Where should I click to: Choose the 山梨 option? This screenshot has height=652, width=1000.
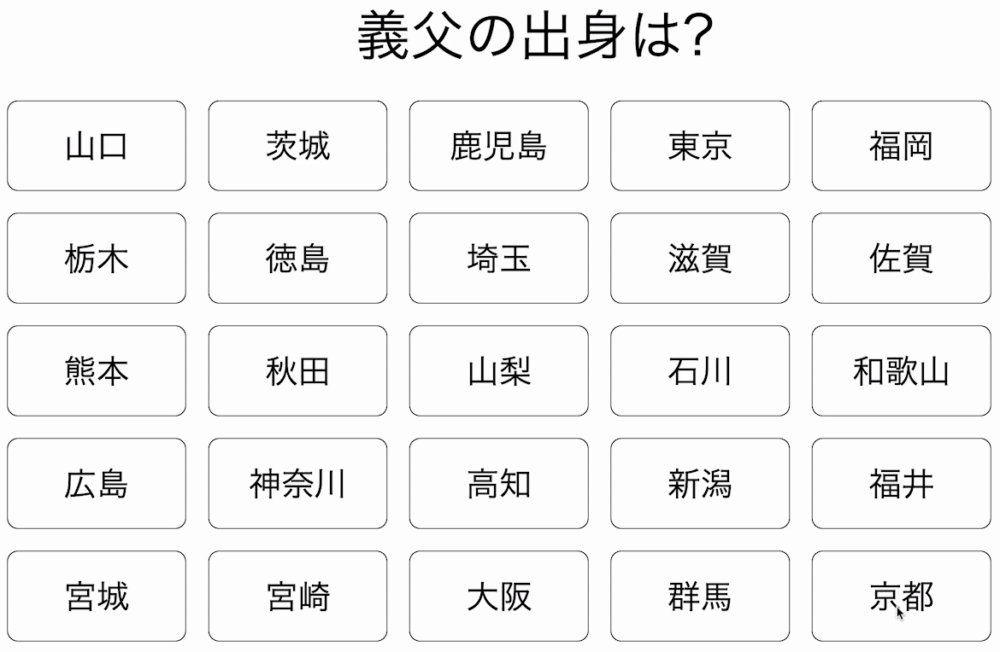coord(499,371)
